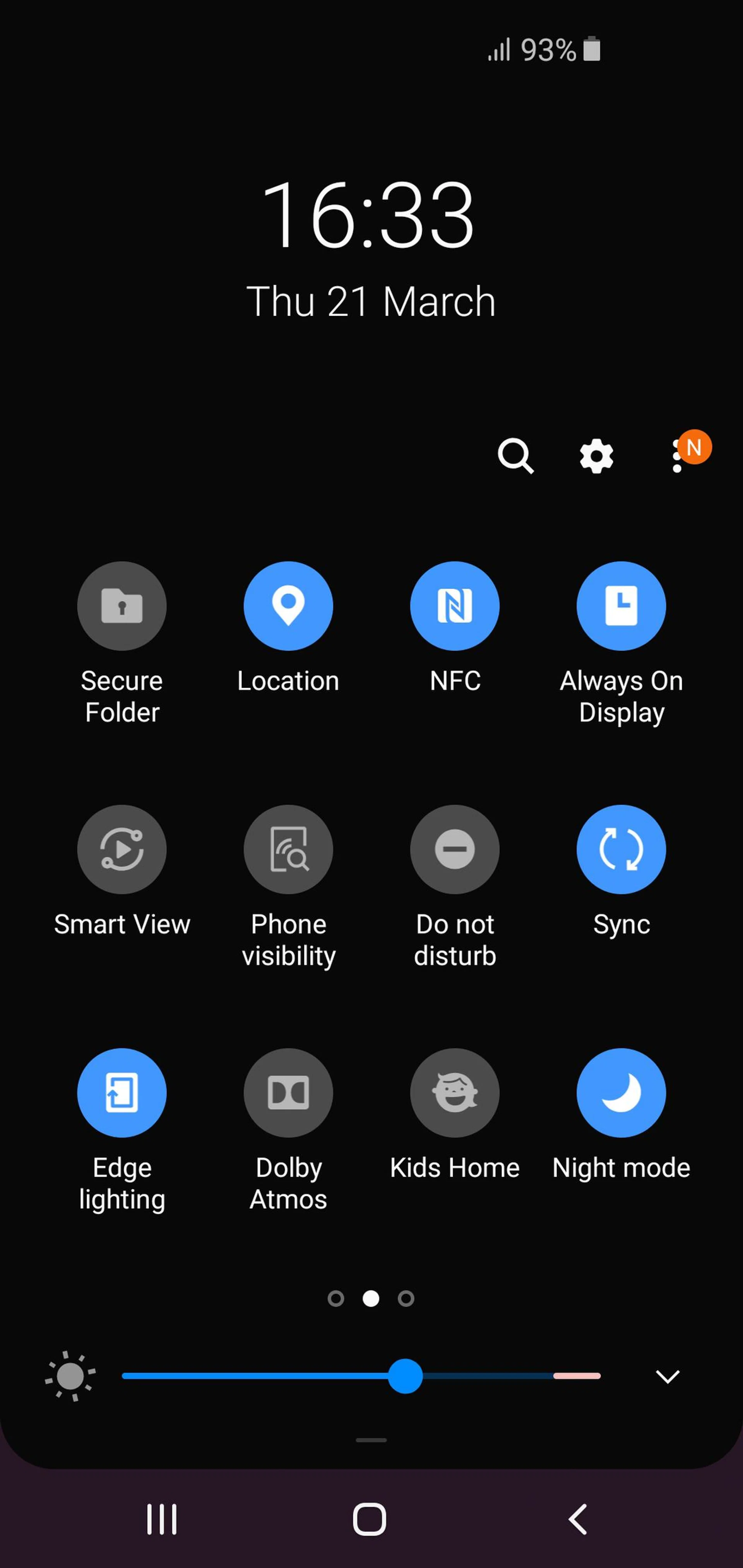The width and height of the screenshot is (743, 1568).
Task: Launch Kids Home mode
Action: click(x=455, y=1093)
